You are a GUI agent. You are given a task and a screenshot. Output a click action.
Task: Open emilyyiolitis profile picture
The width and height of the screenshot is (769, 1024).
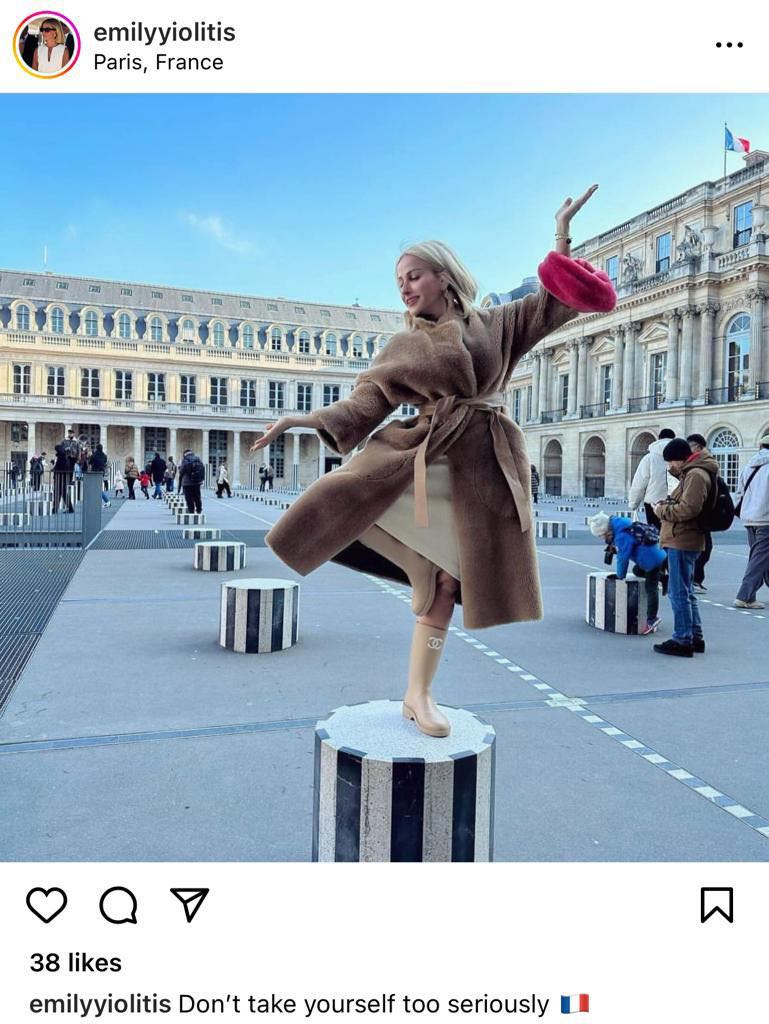click(46, 45)
